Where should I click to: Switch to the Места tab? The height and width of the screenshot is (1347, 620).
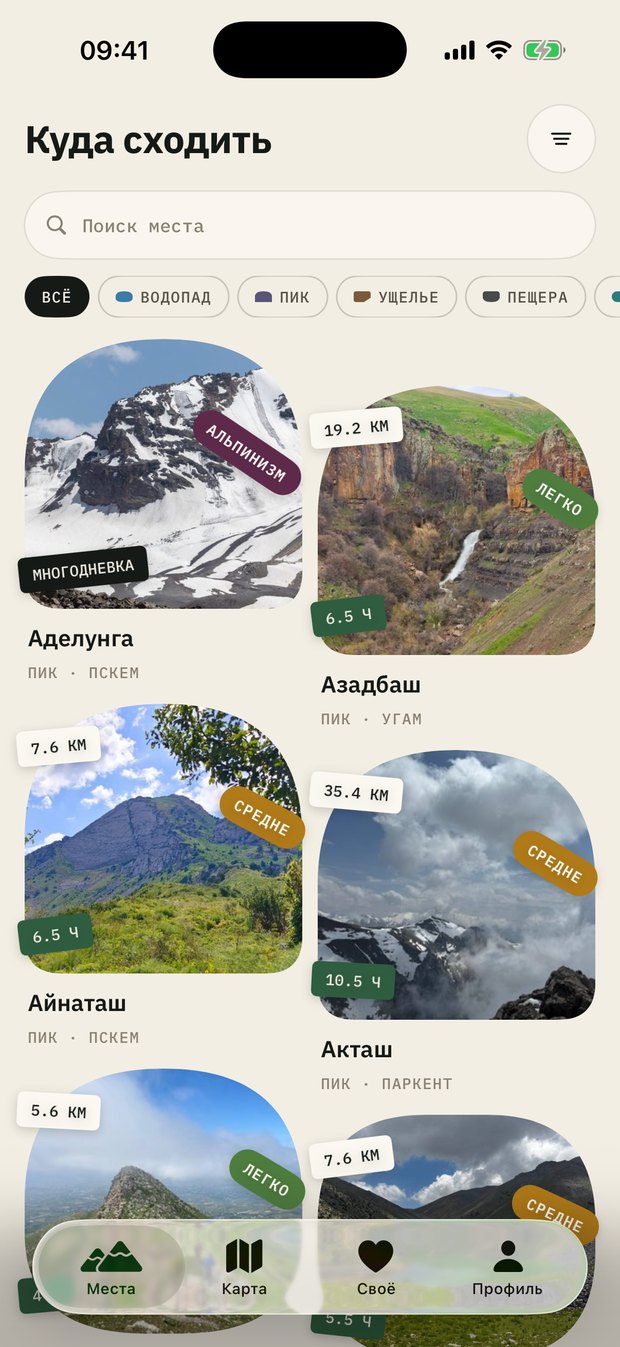(111, 1267)
